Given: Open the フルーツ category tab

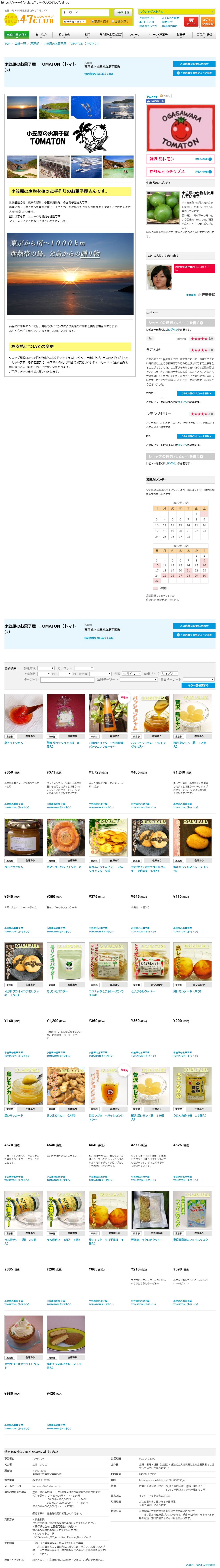Looking at the screenshot, I should [x=134, y=35].
